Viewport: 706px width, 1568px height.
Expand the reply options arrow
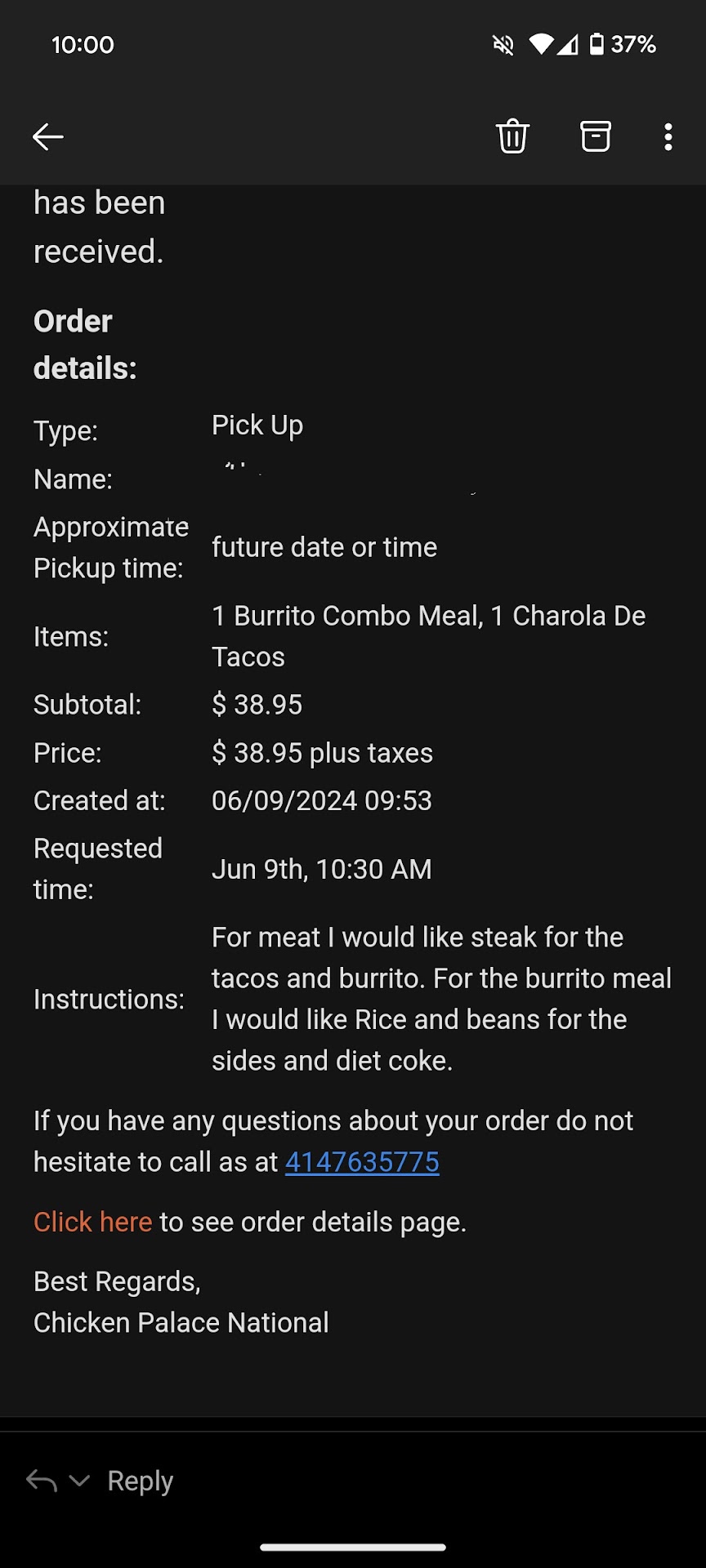79,1481
